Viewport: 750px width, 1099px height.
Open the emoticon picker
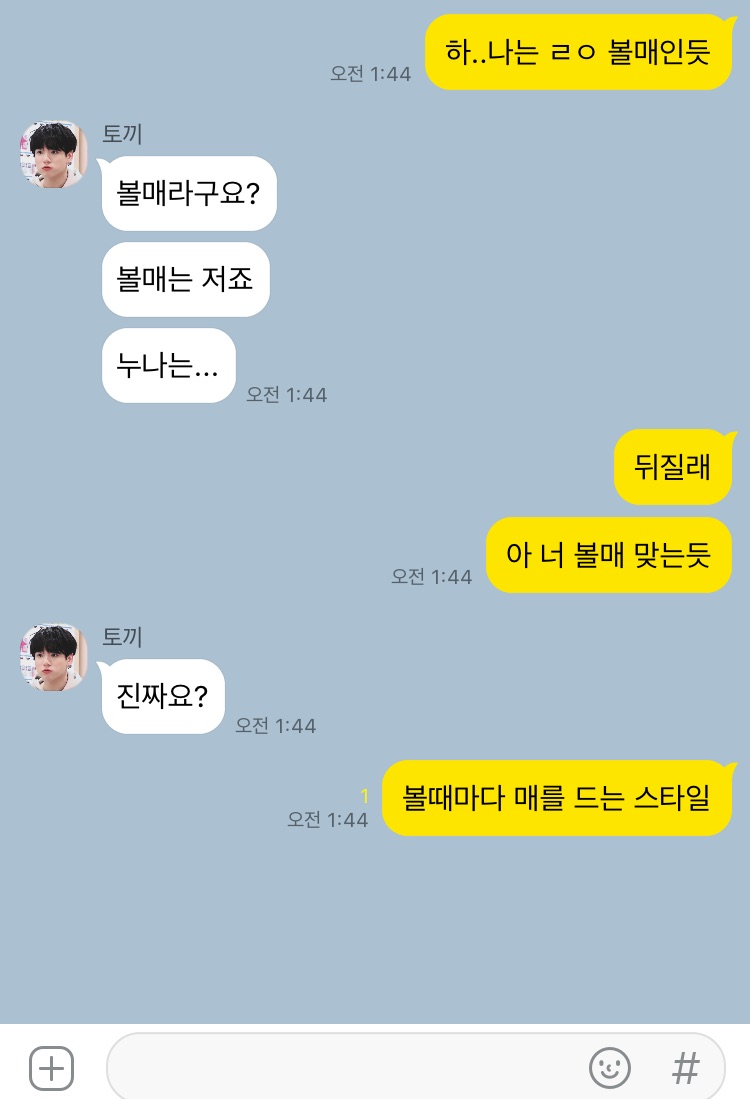click(x=609, y=1068)
